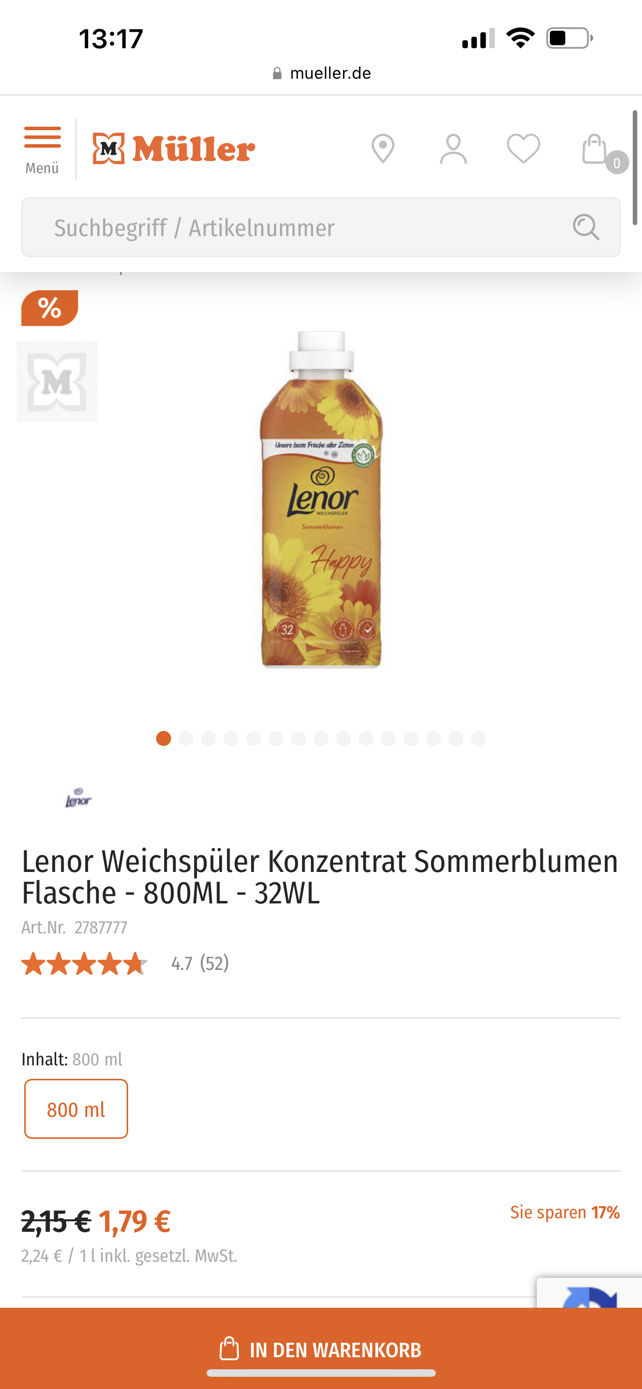The height and width of the screenshot is (1389, 642).
Task: Go to the Müller home logo
Action: pos(174,149)
